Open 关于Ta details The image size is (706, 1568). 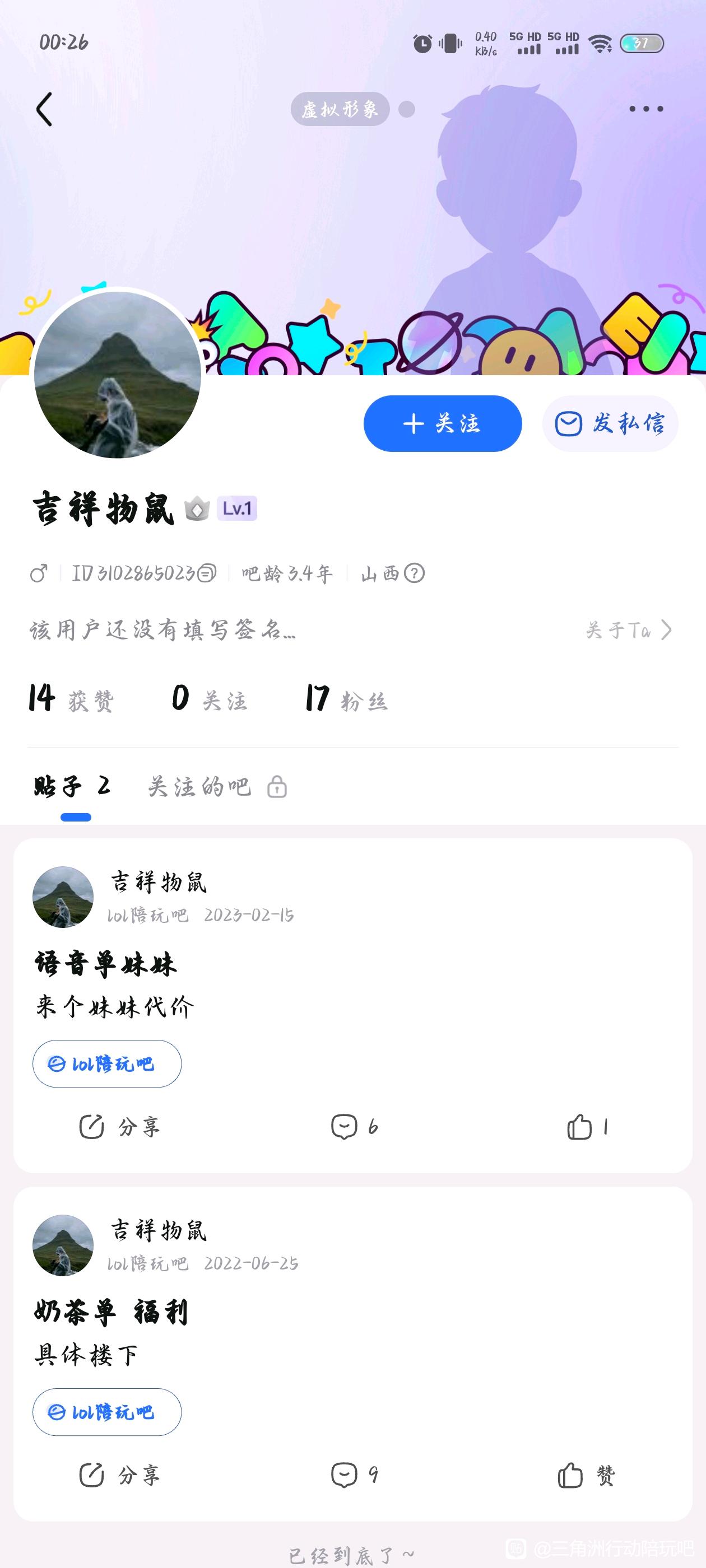[629, 630]
